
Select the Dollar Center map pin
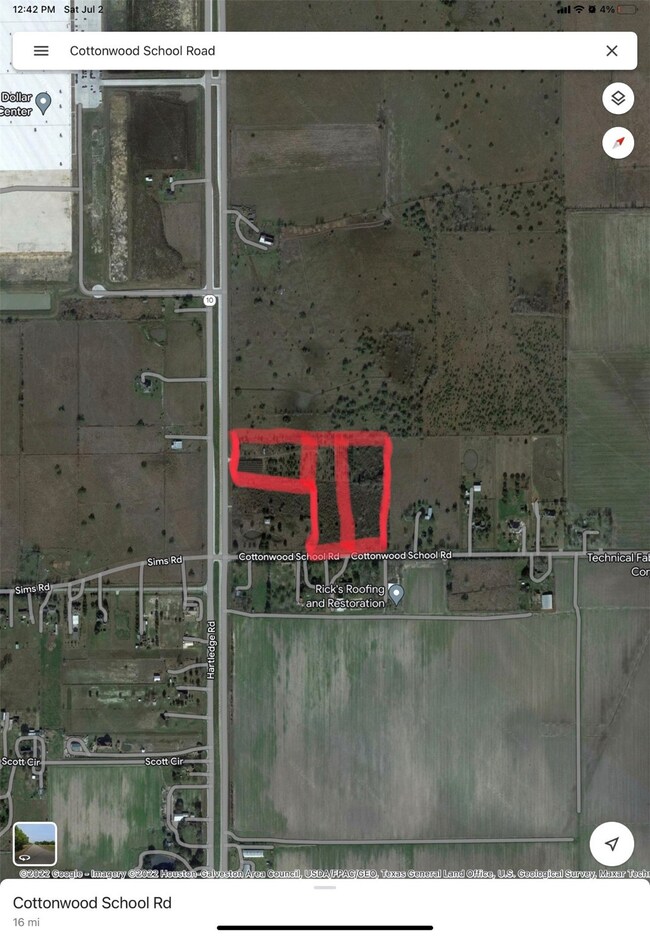pyautogui.click(x=43, y=101)
